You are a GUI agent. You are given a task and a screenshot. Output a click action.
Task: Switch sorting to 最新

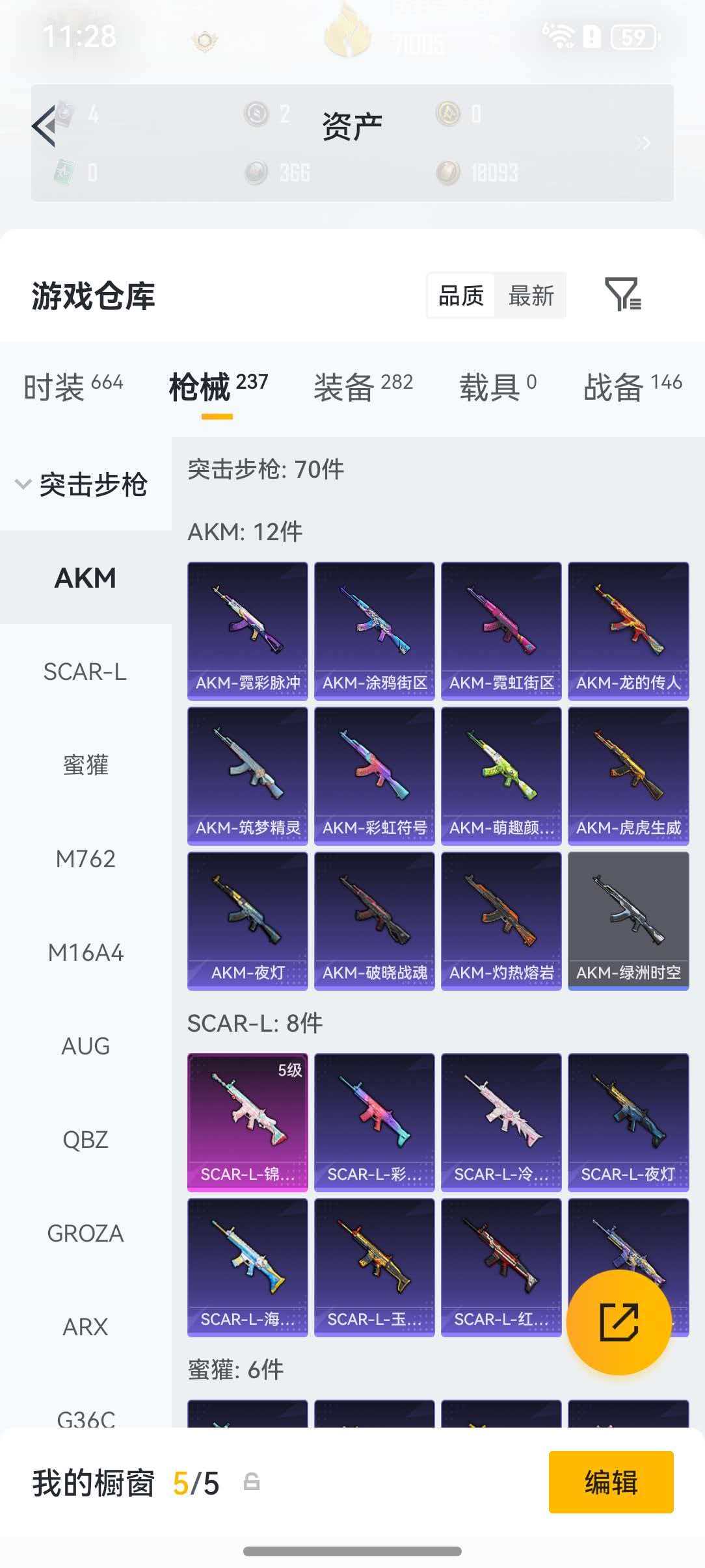531,296
